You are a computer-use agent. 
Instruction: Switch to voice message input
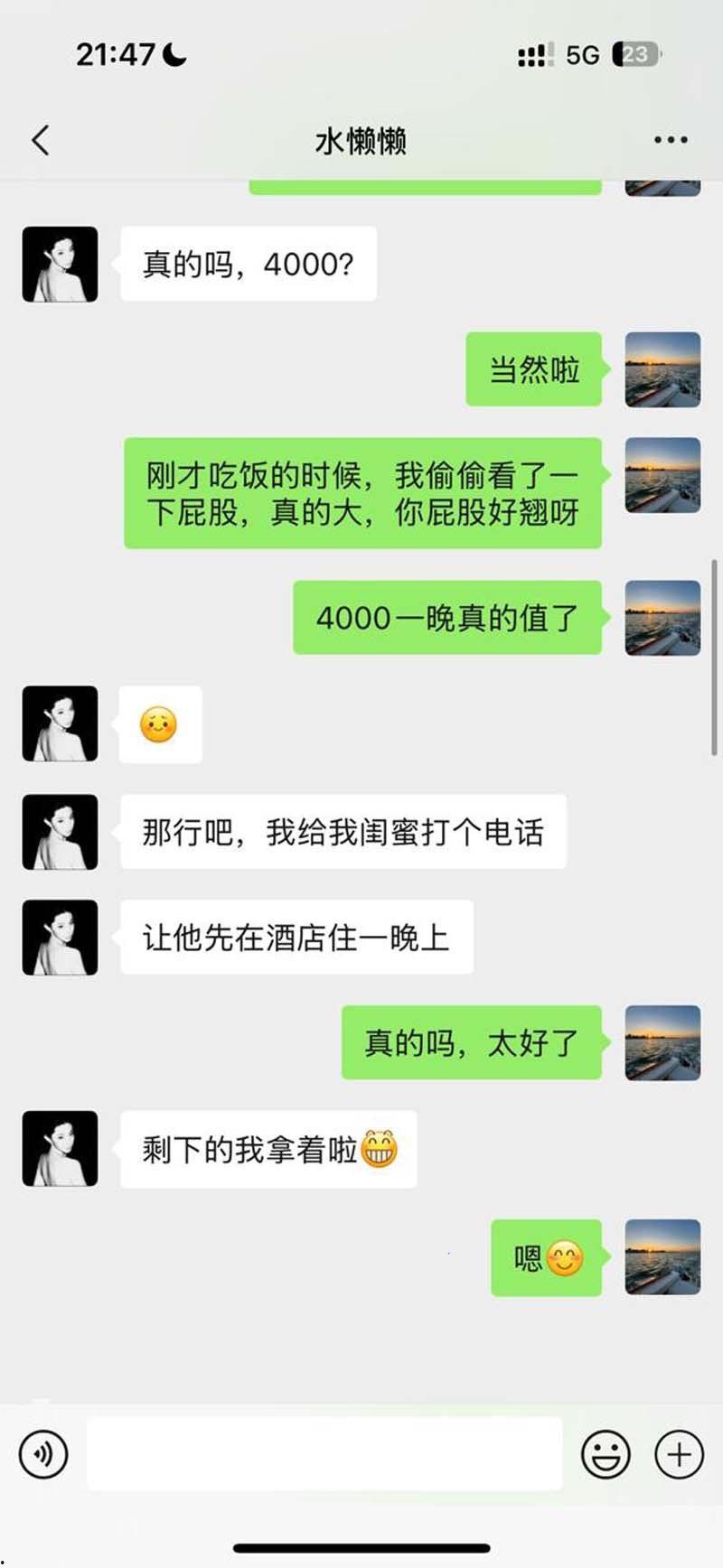43,1454
